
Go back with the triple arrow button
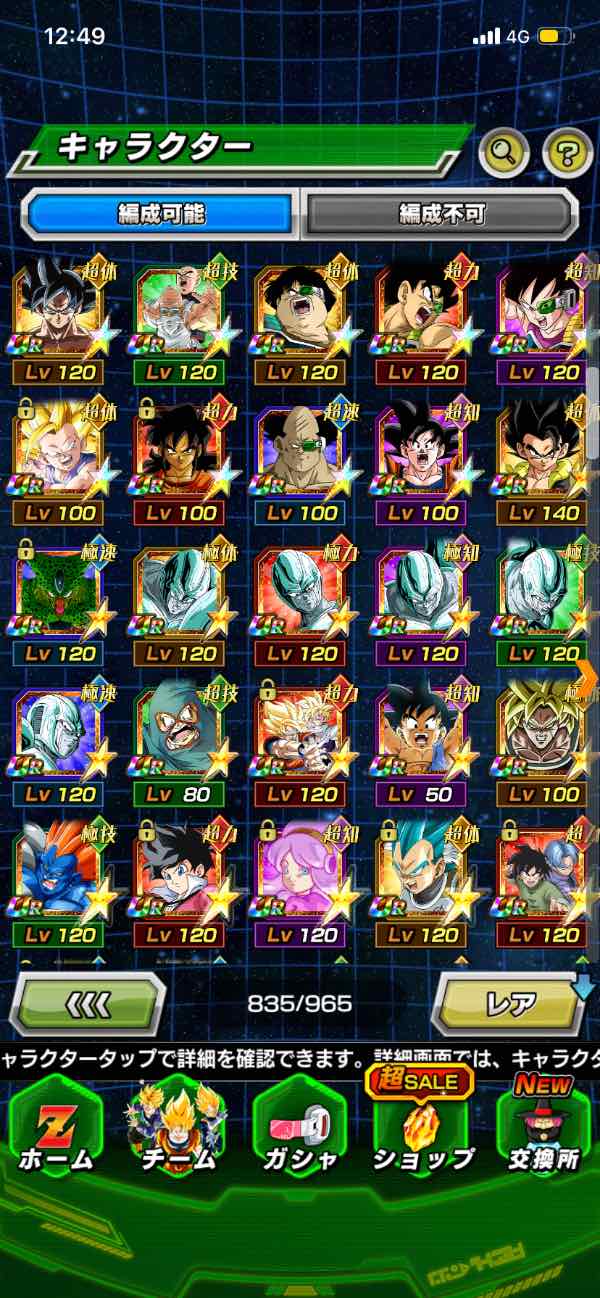[x=86, y=1003]
